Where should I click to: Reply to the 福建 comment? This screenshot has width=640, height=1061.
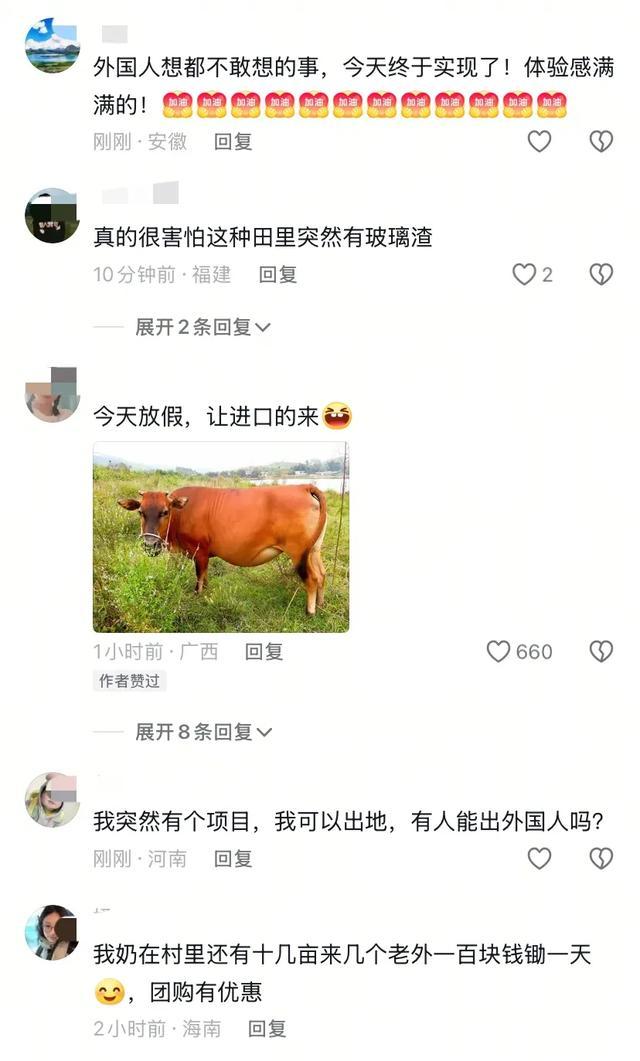point(277,274)
